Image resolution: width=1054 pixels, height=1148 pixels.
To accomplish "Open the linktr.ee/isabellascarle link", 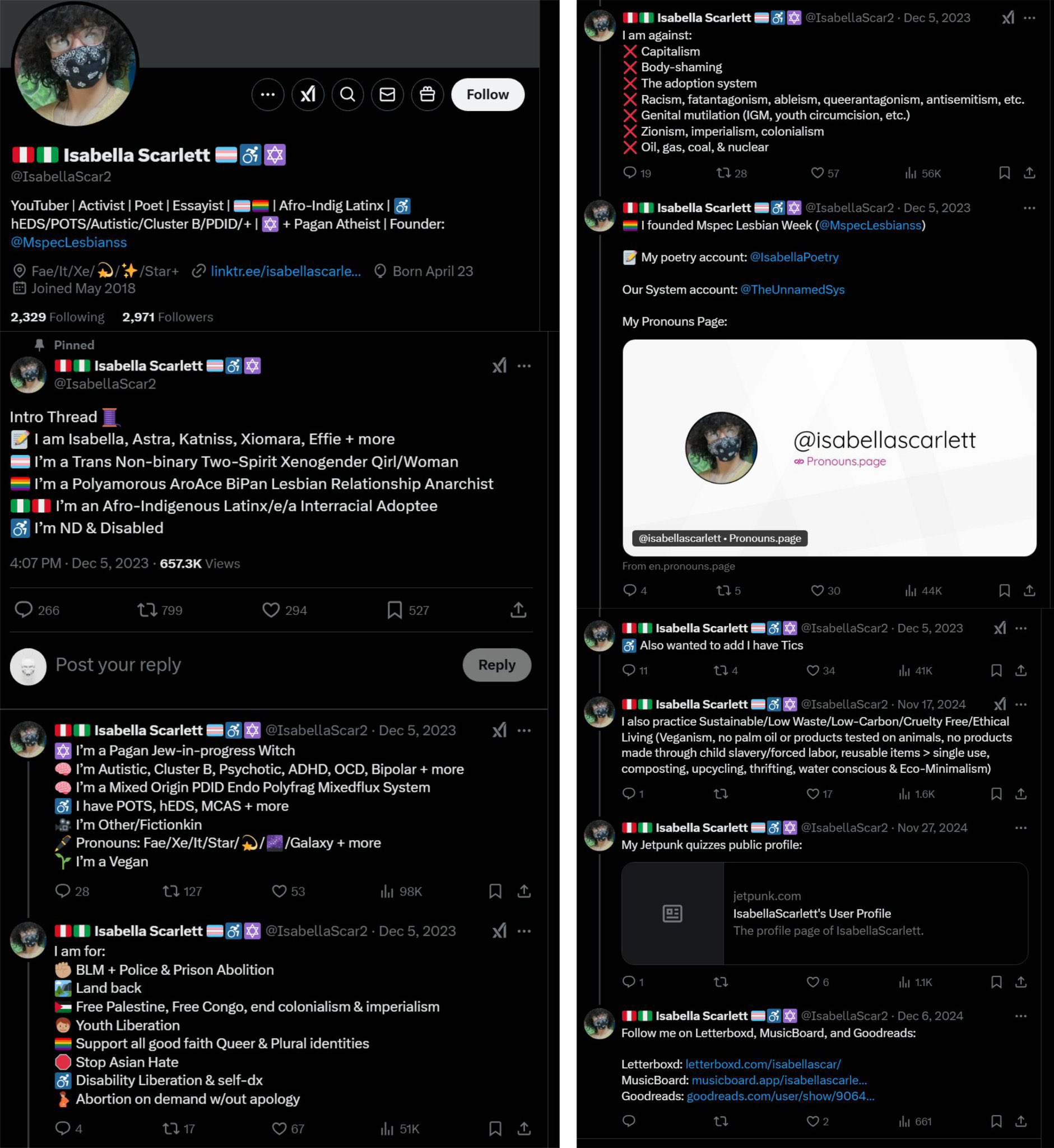I will pyautogui.click(x=285, y=272).
